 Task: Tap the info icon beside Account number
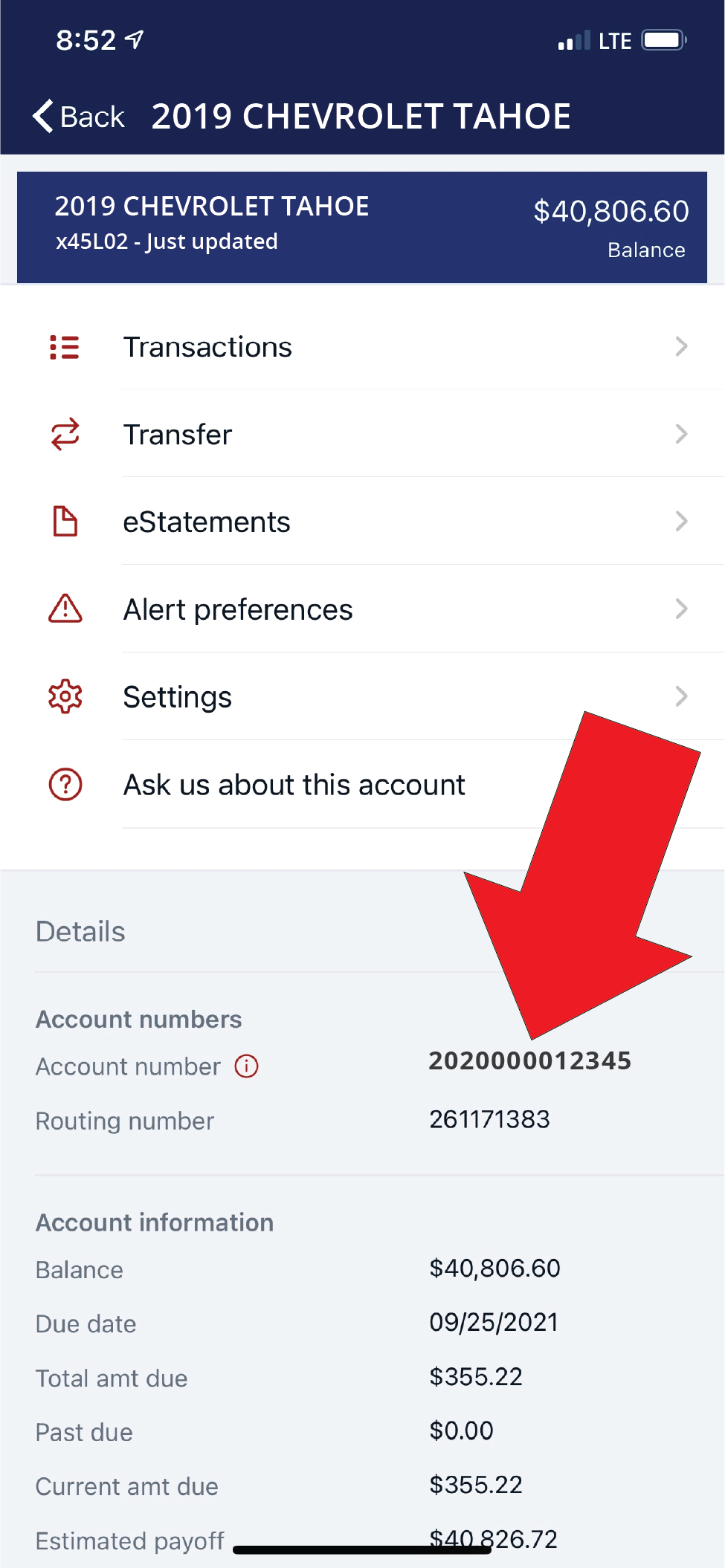coord(247,1066)
